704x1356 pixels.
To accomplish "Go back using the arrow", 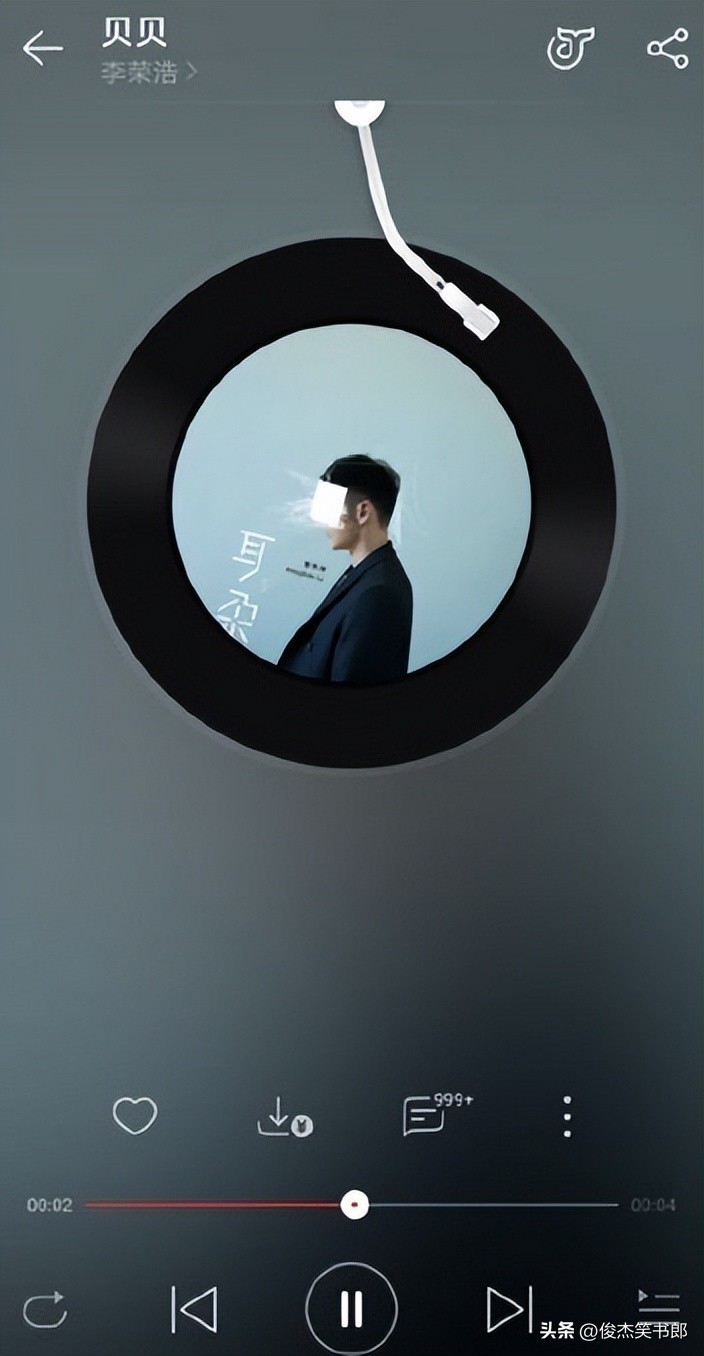I will [43, 47].
